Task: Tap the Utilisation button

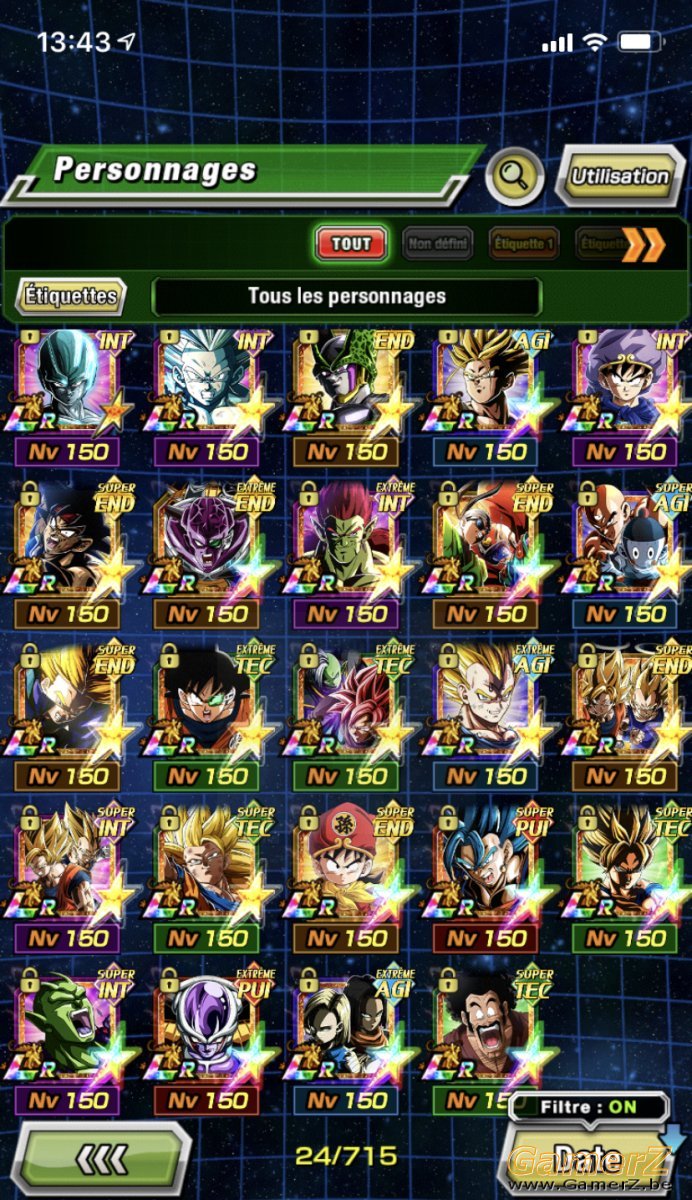Action: click(620, 176)
